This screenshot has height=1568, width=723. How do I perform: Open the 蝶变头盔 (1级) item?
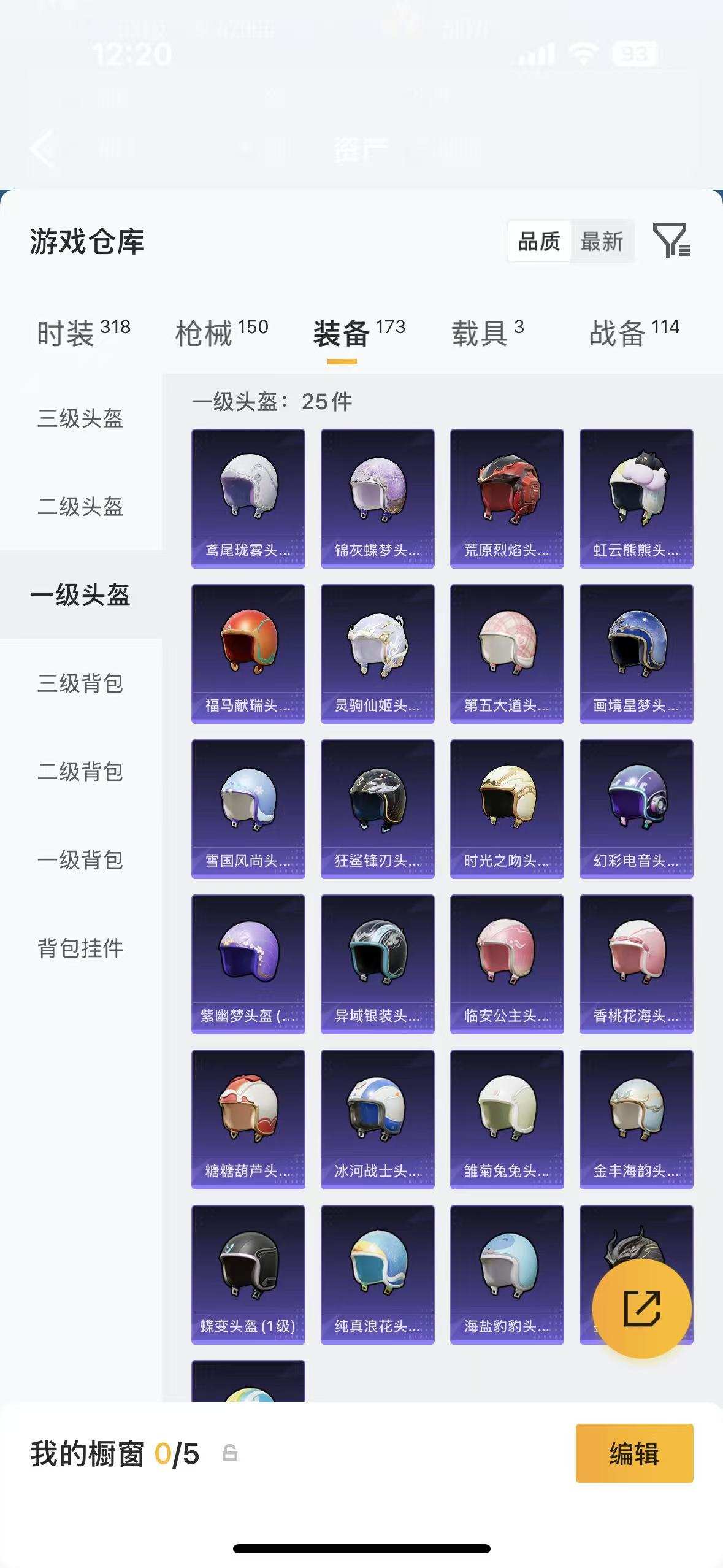[248, 1273]
